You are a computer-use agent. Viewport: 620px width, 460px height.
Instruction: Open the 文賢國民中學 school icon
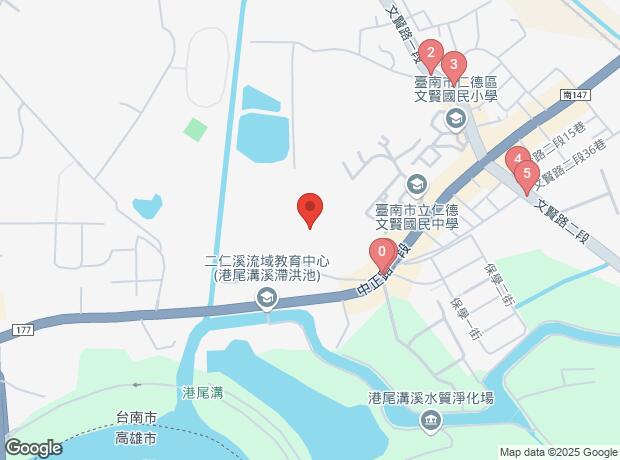416,183
